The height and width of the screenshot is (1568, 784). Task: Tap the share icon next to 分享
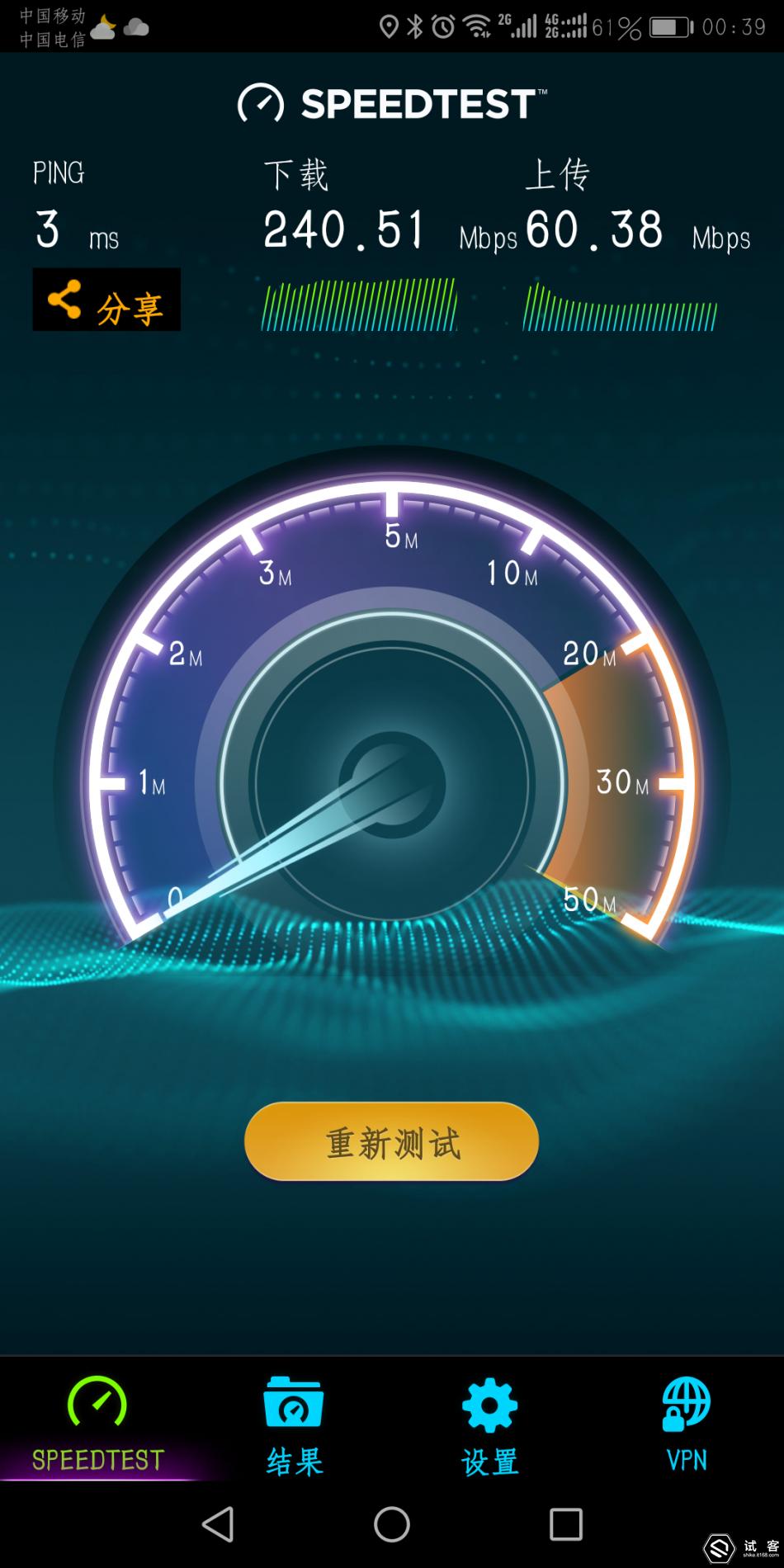pyautogui.click(x=64, y=300)
